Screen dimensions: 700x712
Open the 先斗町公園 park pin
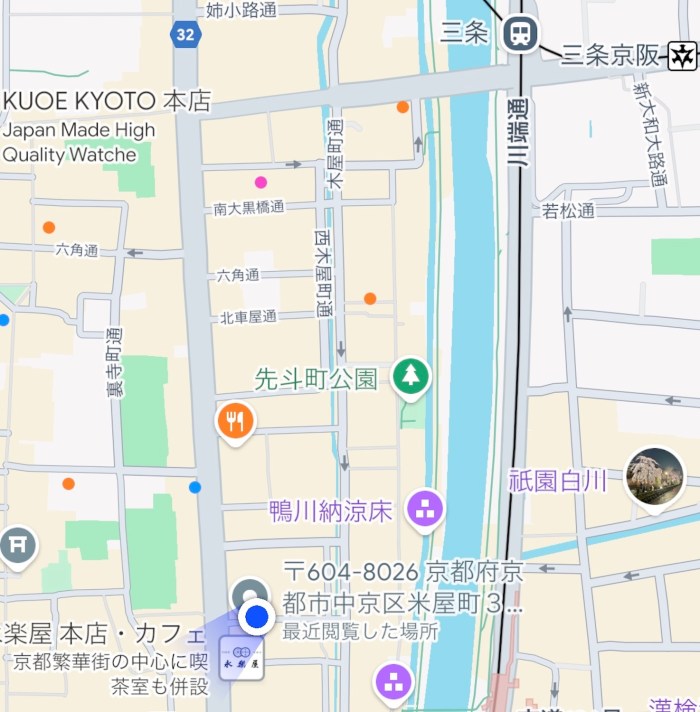(x=410, y=377)
